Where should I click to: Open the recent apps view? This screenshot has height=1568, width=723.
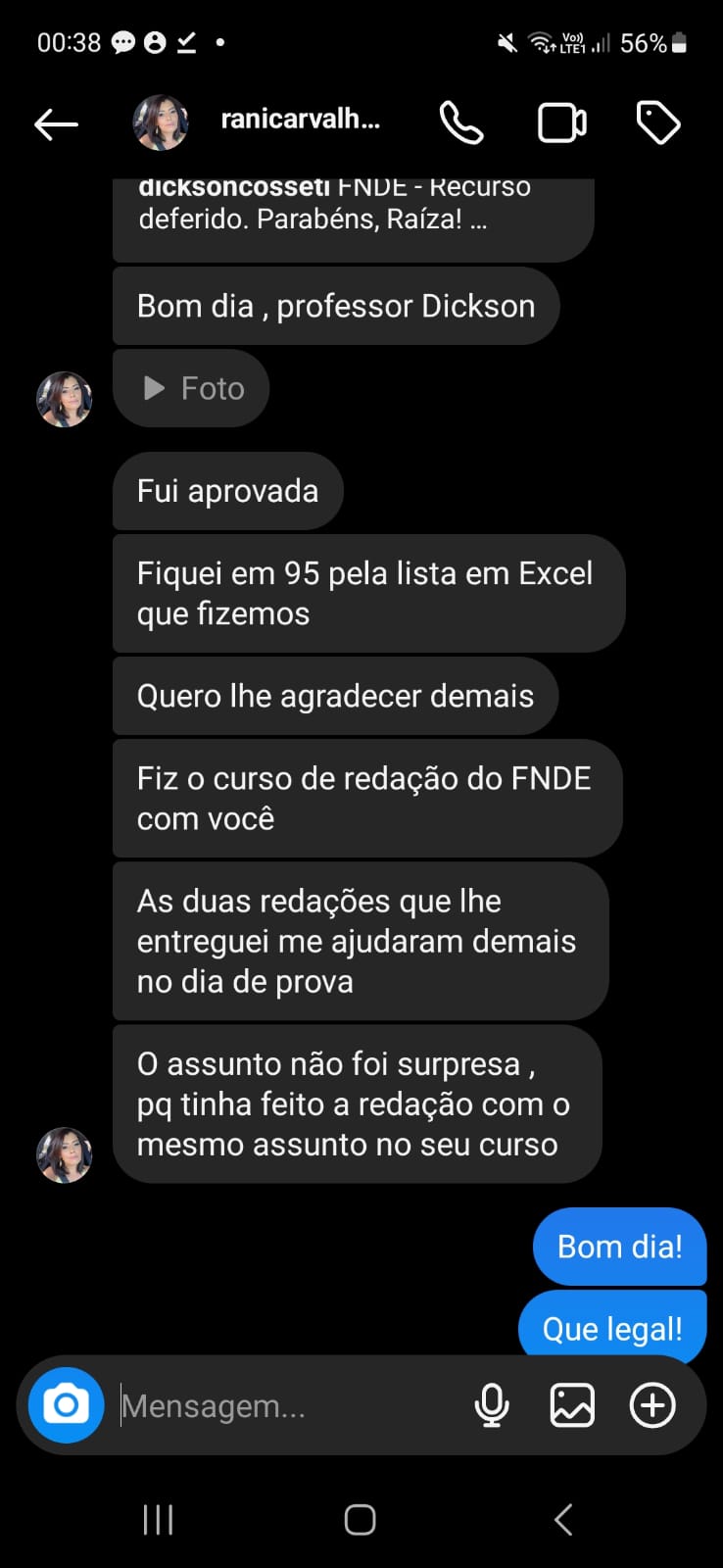coord(158,1520)
